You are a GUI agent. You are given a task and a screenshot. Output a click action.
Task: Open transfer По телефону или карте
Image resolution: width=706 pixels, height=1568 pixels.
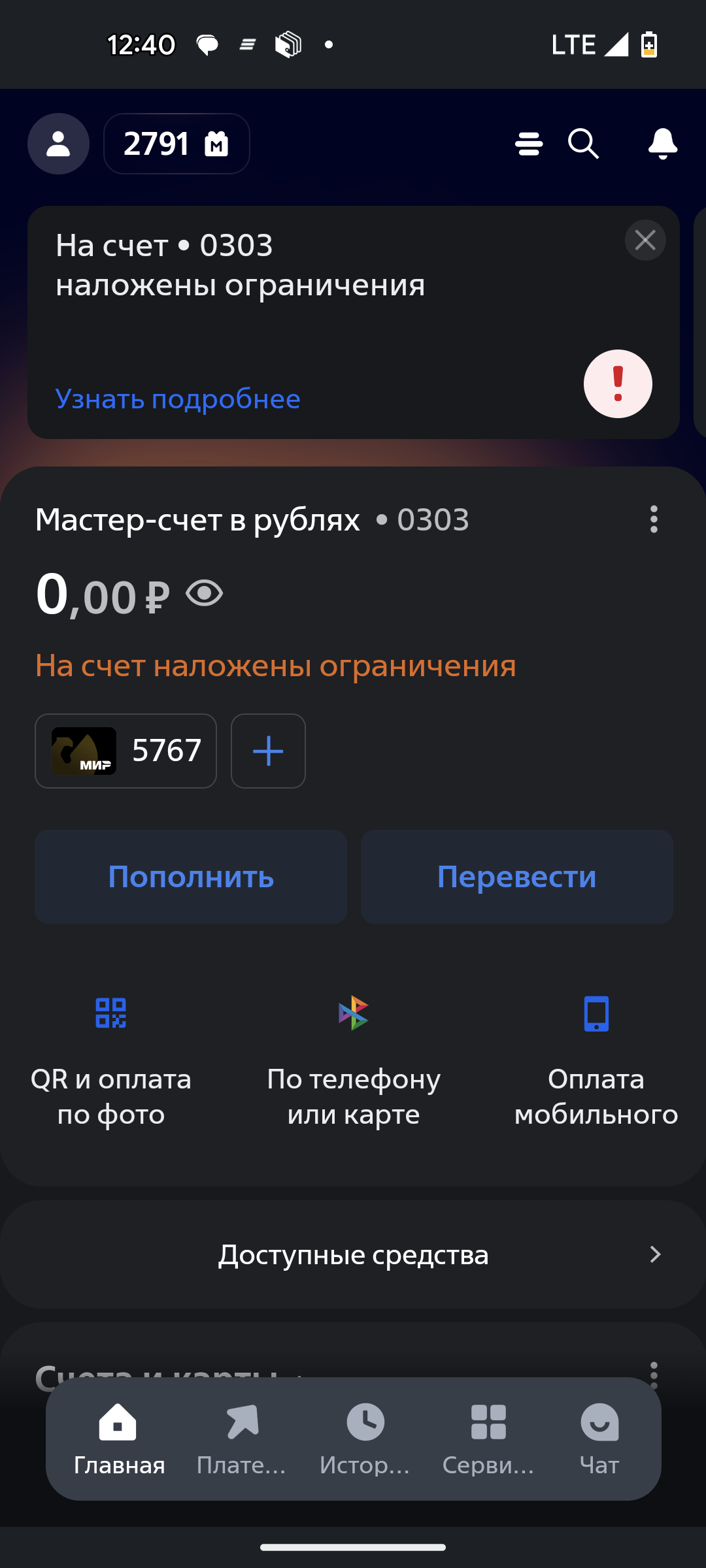coord(354,1062)
